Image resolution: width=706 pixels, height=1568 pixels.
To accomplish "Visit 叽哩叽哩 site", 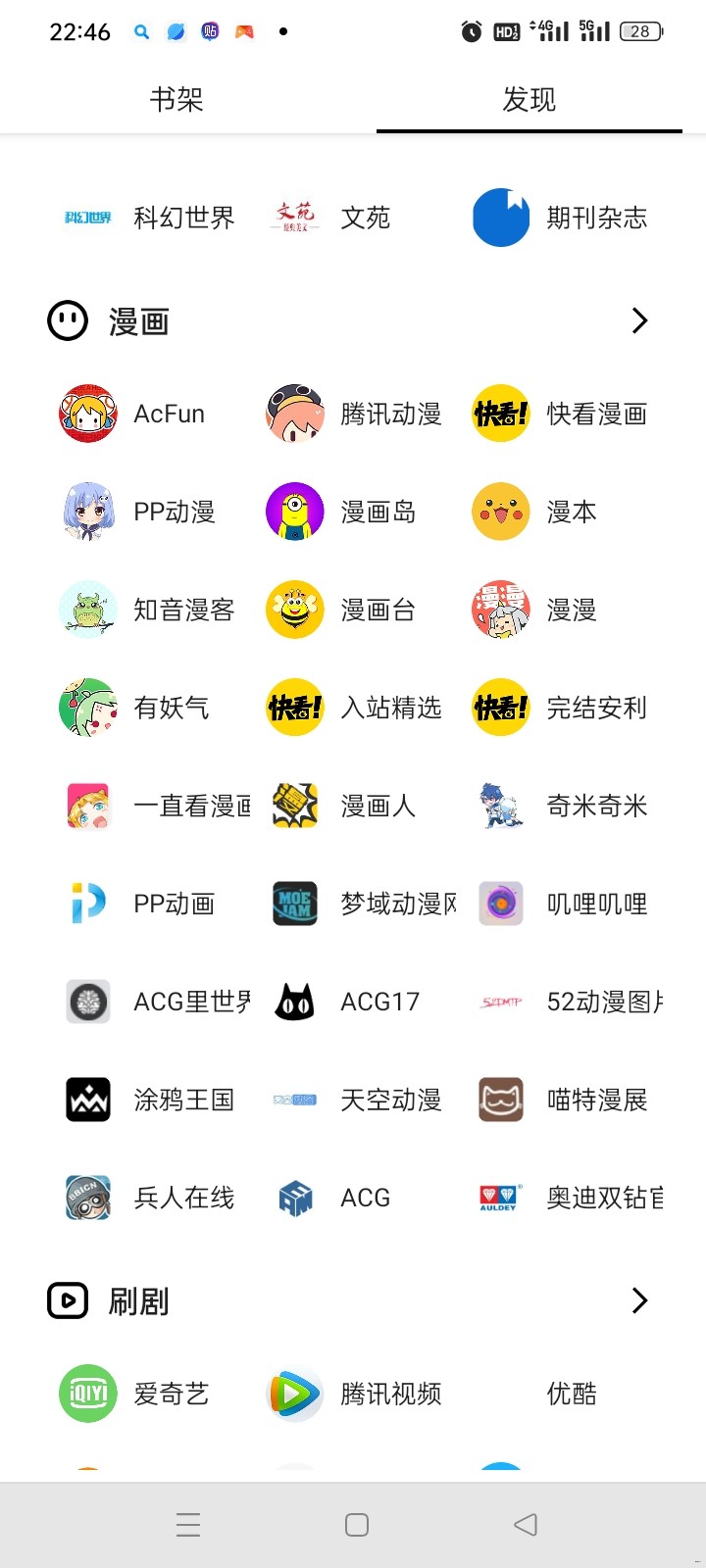I will (562, 904).
